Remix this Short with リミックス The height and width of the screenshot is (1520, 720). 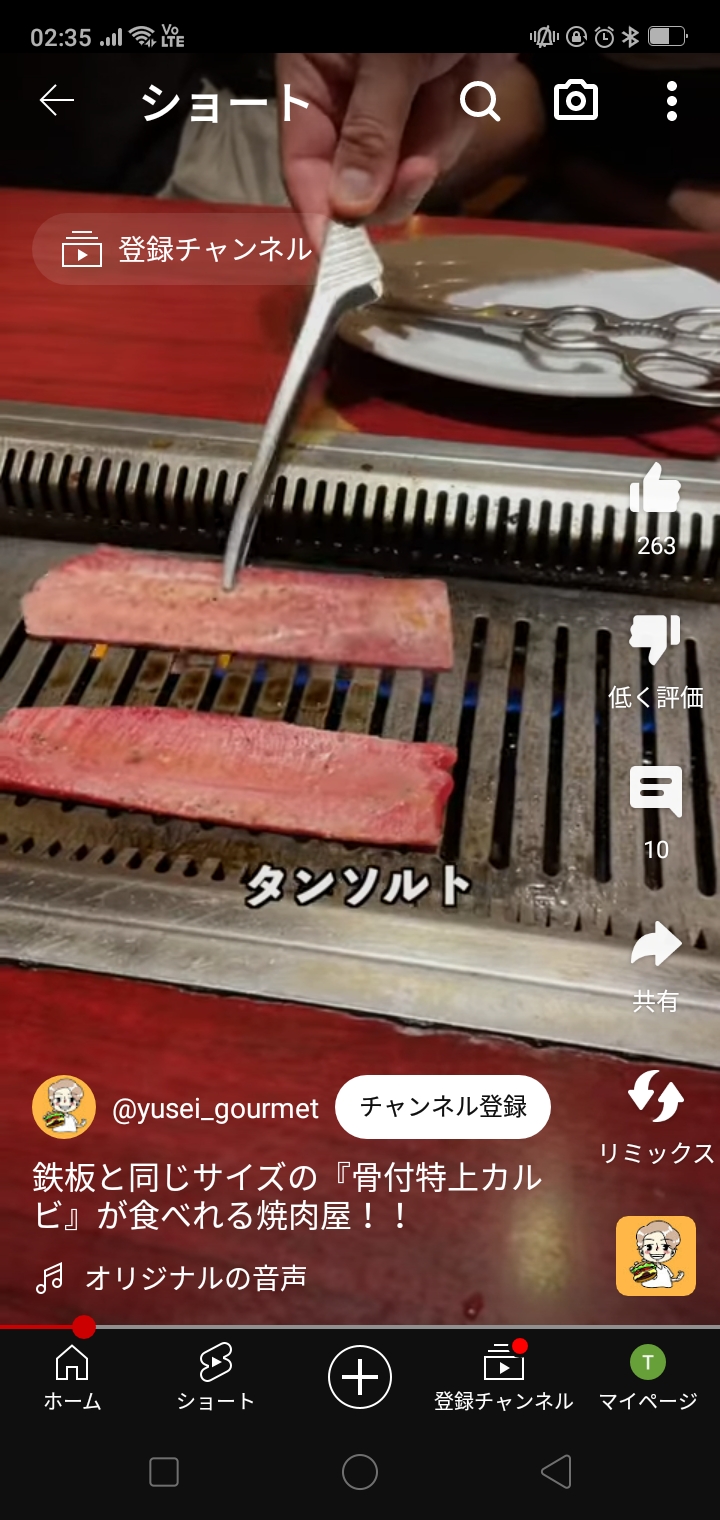(x=656, y=1098)
